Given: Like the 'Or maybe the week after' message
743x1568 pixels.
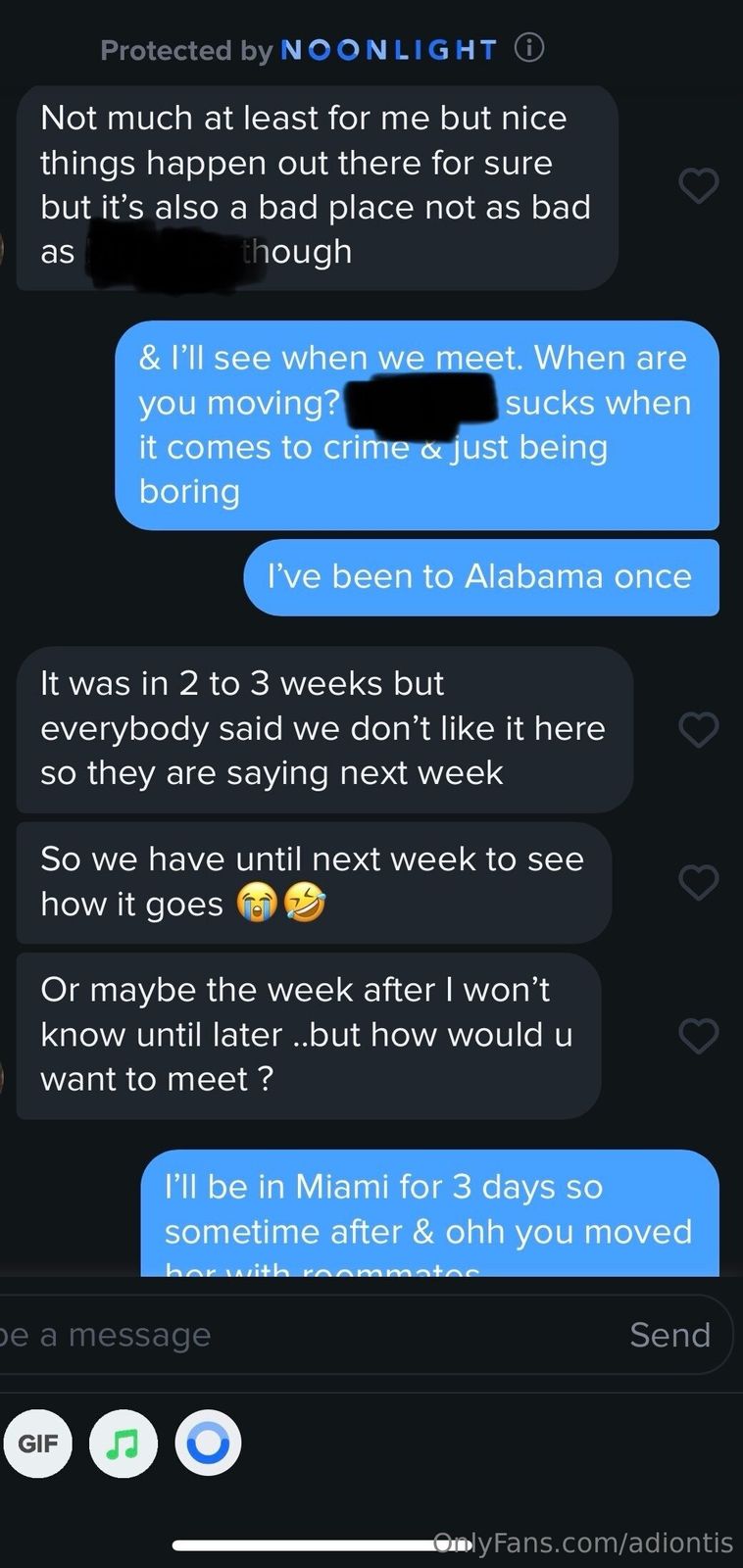Looking at the screenshot, I should [698, 1036].
